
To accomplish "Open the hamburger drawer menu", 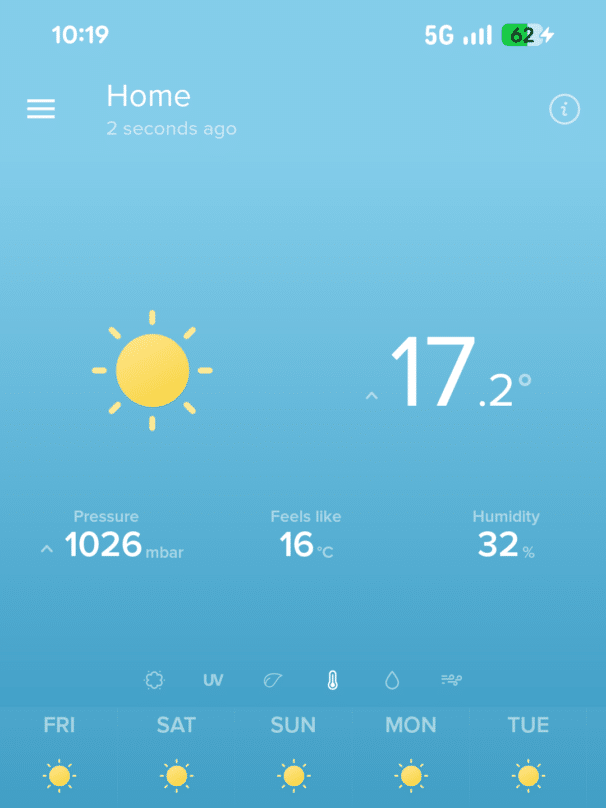I will [41, 110].
